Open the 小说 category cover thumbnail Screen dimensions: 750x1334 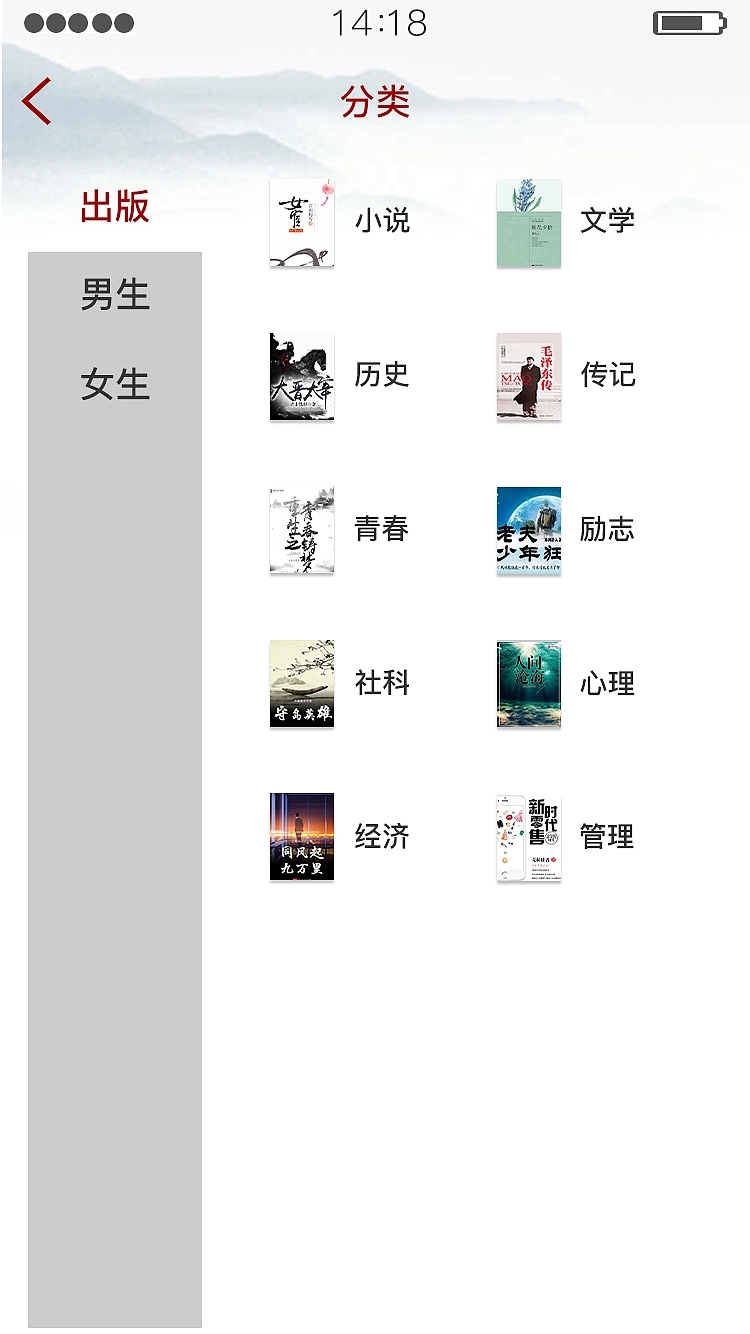[301, 223]
